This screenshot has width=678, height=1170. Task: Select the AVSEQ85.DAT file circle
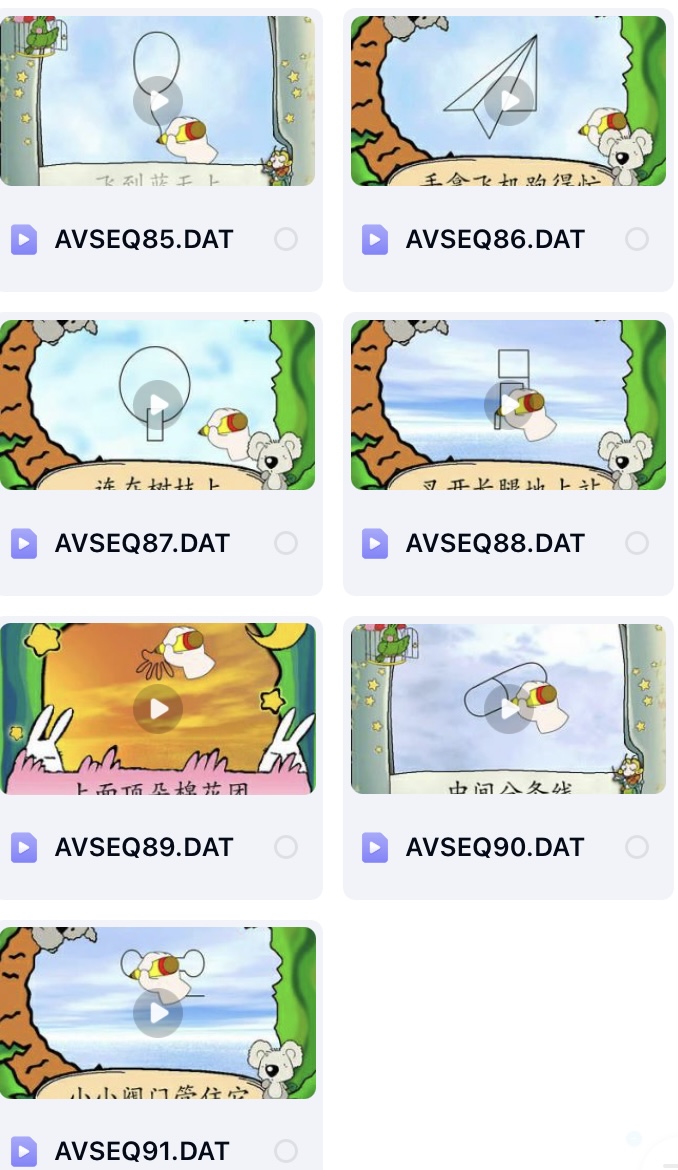point(286,239)
